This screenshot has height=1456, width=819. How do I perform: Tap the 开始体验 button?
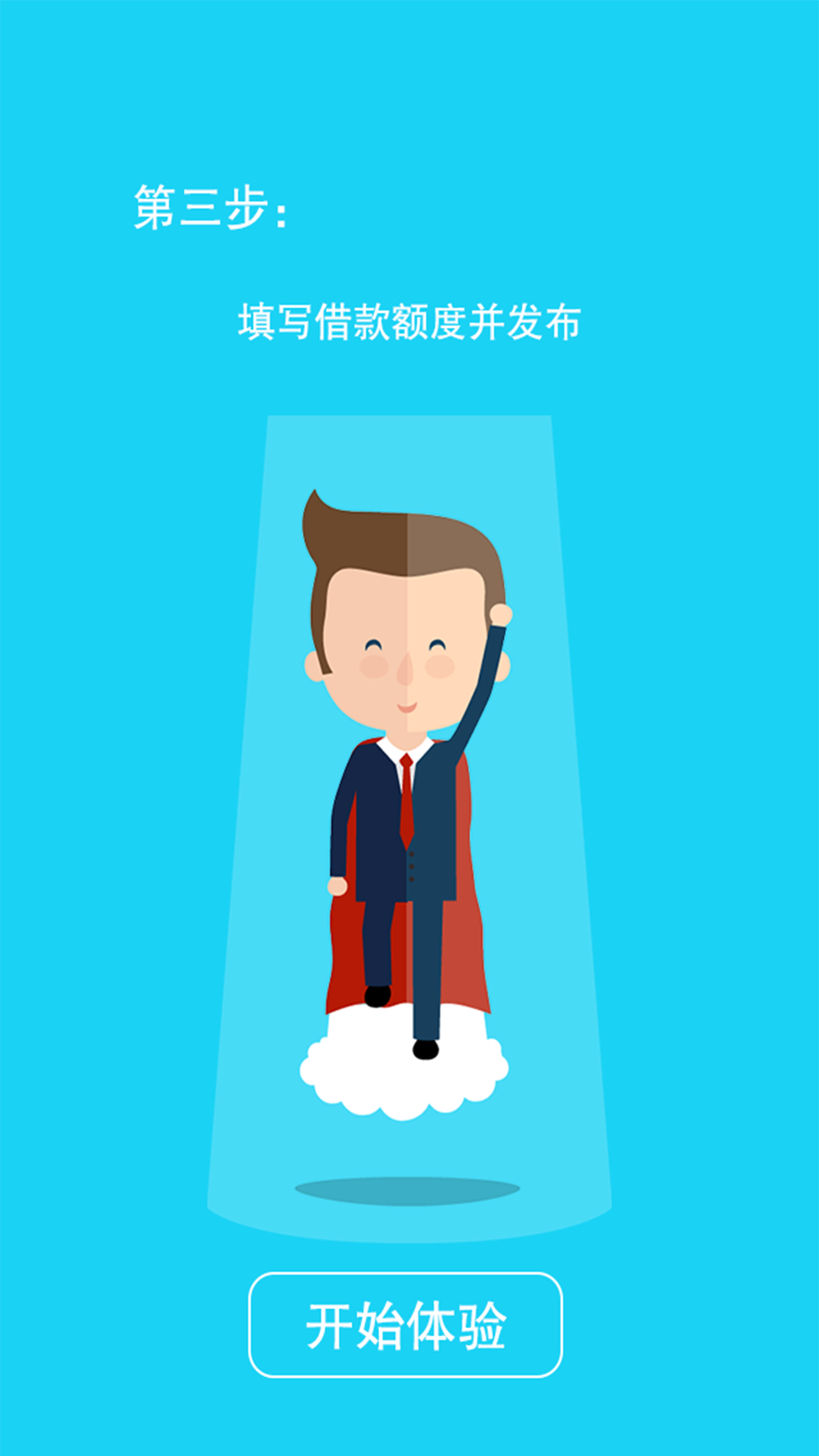[406, 1325]
